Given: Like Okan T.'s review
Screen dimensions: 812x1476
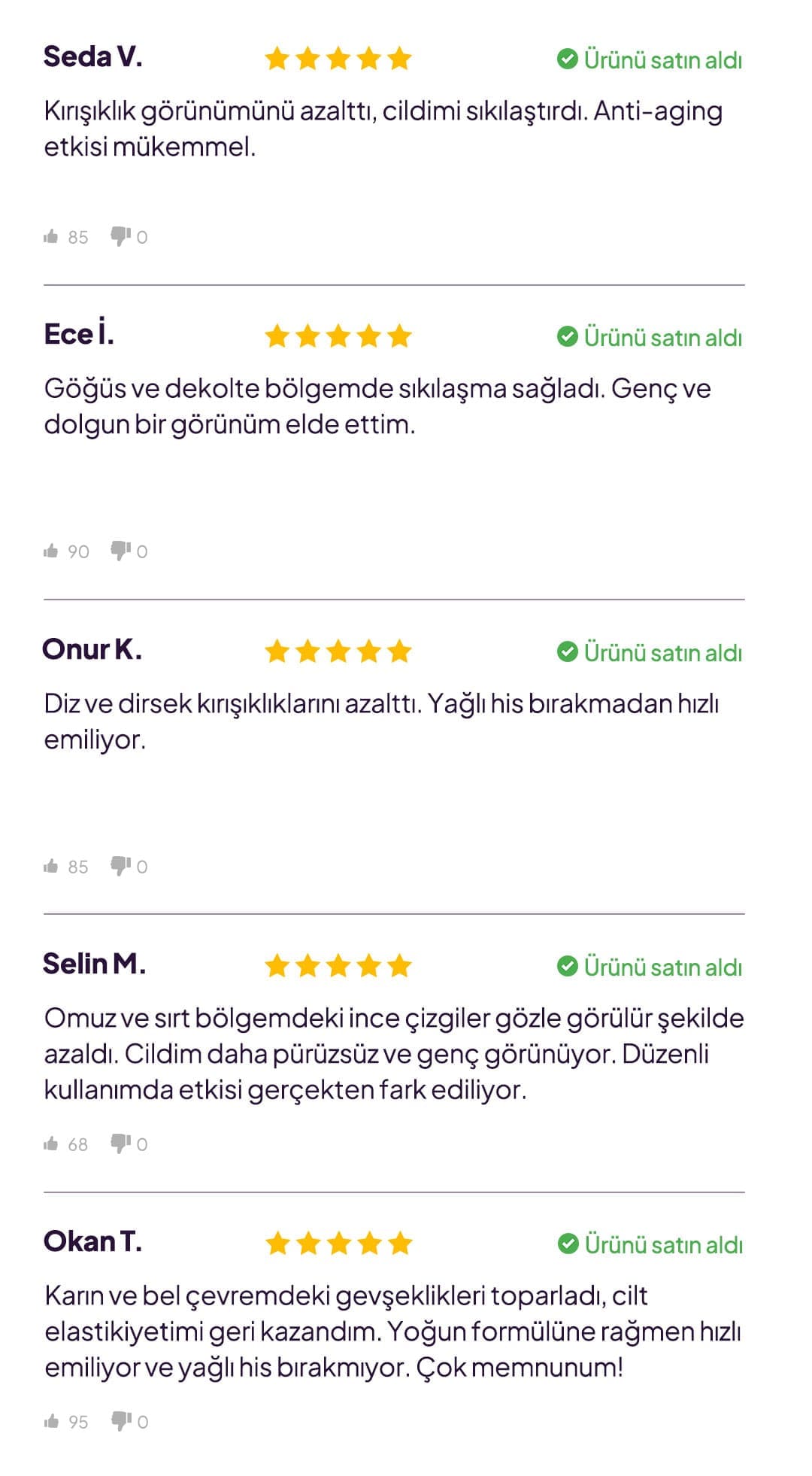Looking at the screenshot, I should 51,1422.
